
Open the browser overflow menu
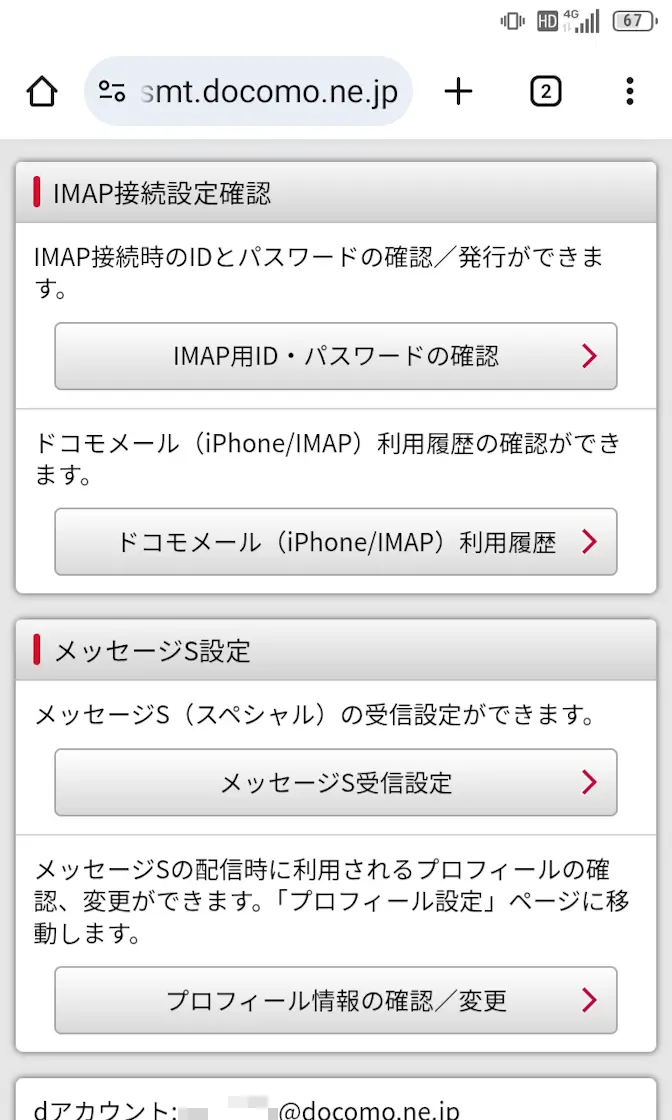(629, 92)
